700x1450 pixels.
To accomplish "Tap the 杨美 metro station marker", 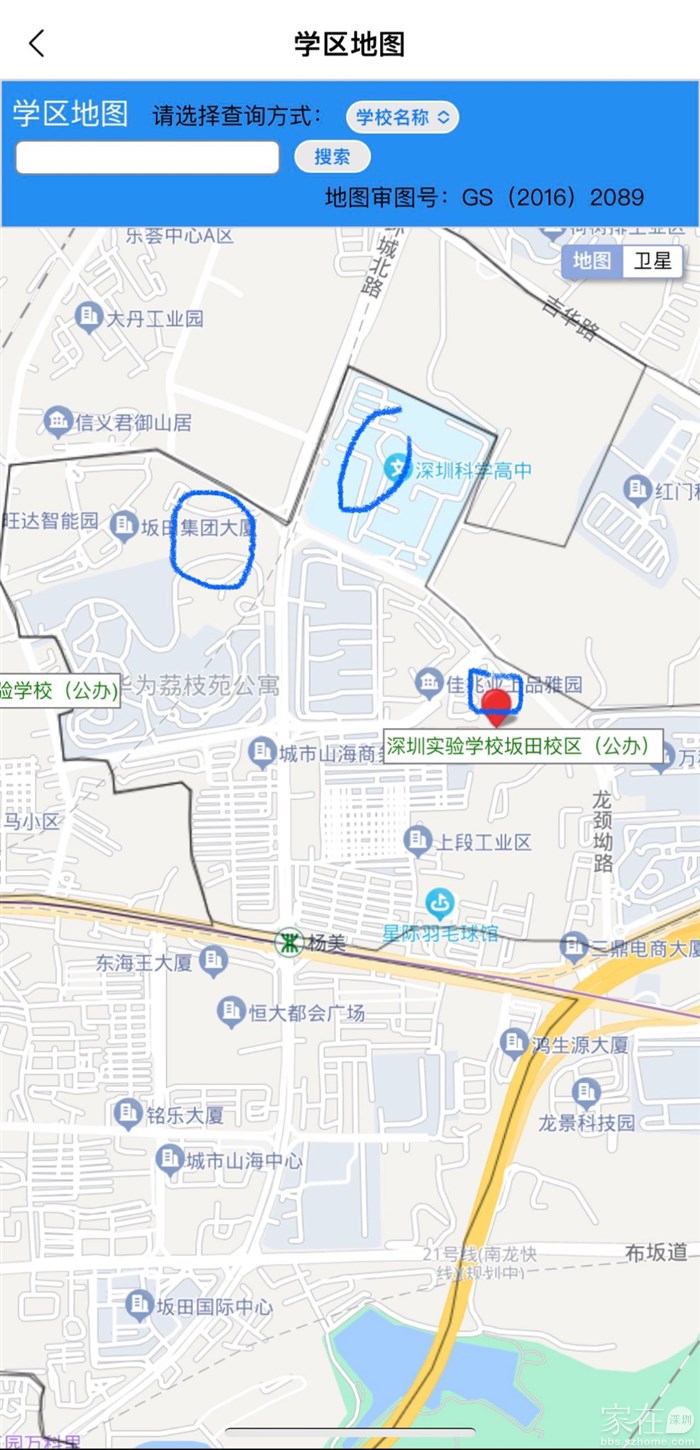I will [x=289, y=942].
